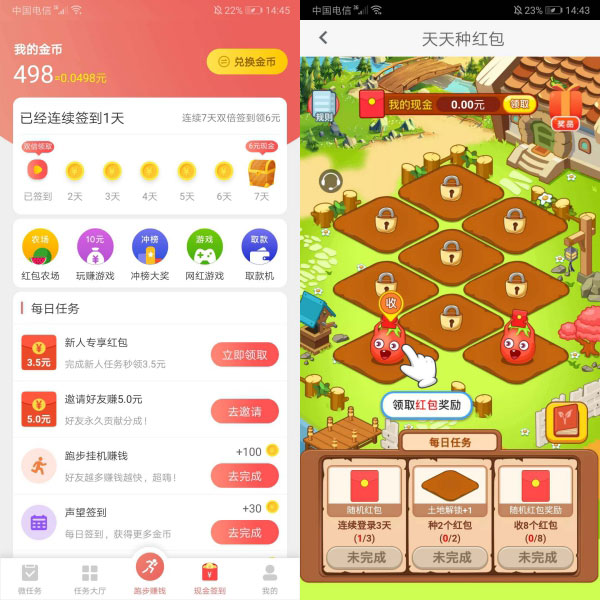Tap 去完成 for 声望签到 task

244,533
